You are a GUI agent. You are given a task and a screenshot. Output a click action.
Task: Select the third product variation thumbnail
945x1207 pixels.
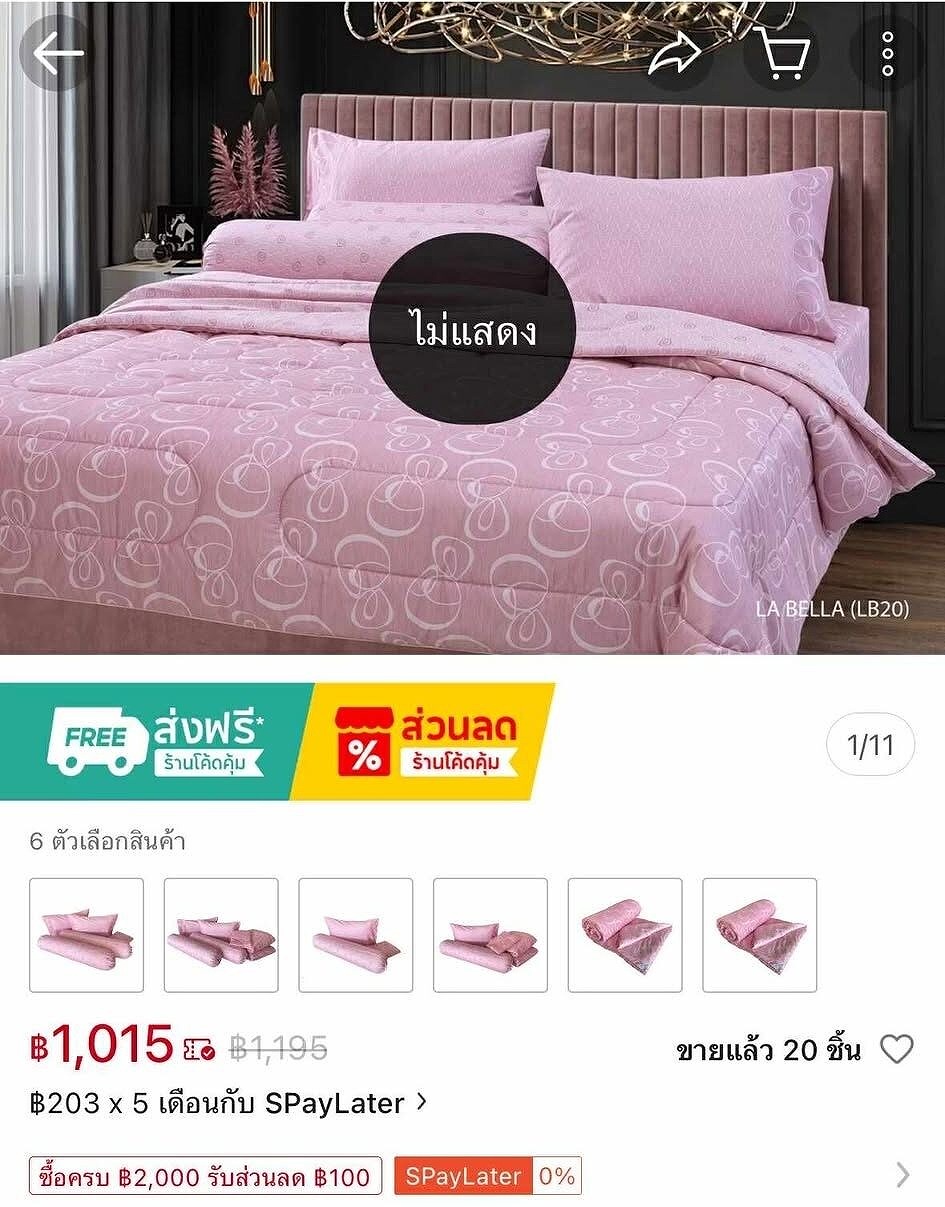(x=356, y=935)
